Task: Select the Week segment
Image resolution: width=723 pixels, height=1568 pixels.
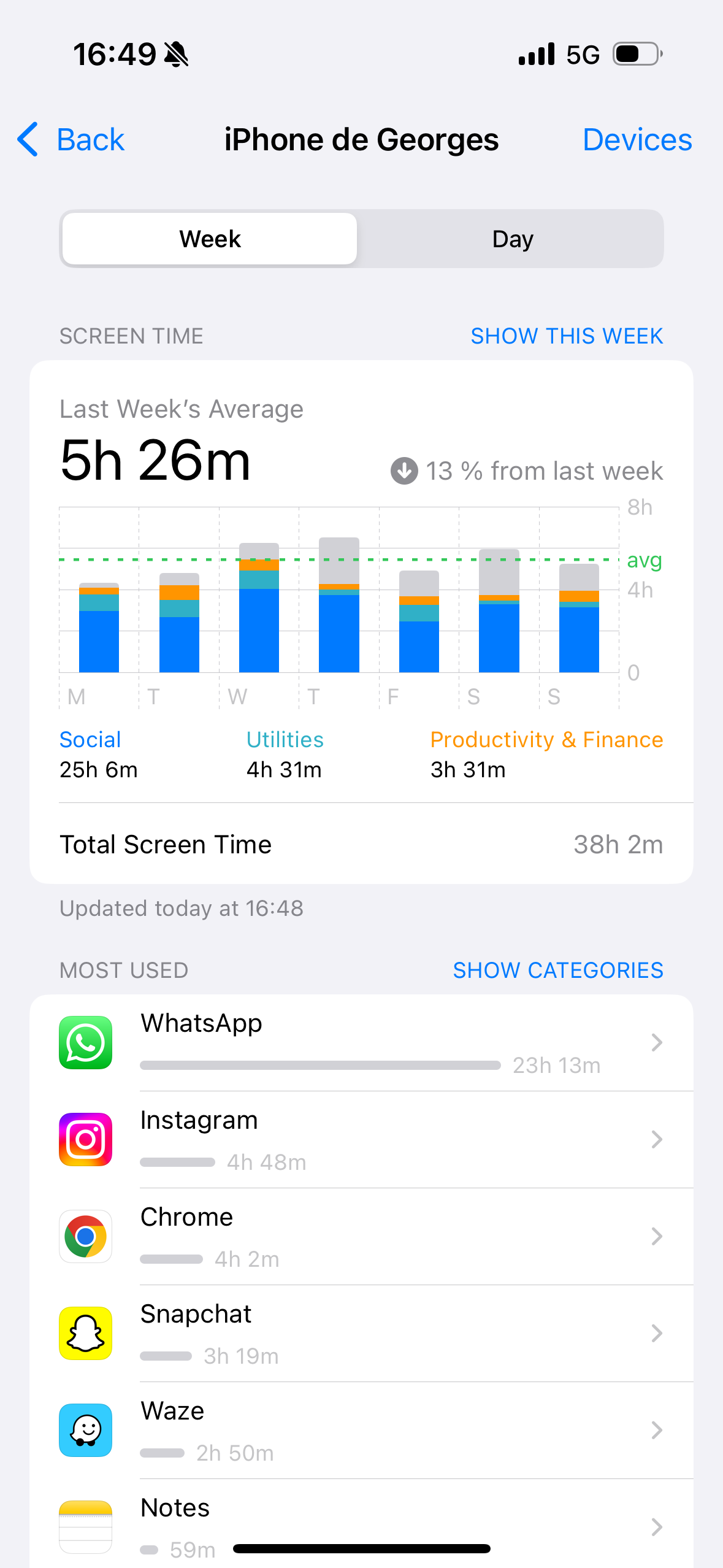Action: click(x=210, y=239)
